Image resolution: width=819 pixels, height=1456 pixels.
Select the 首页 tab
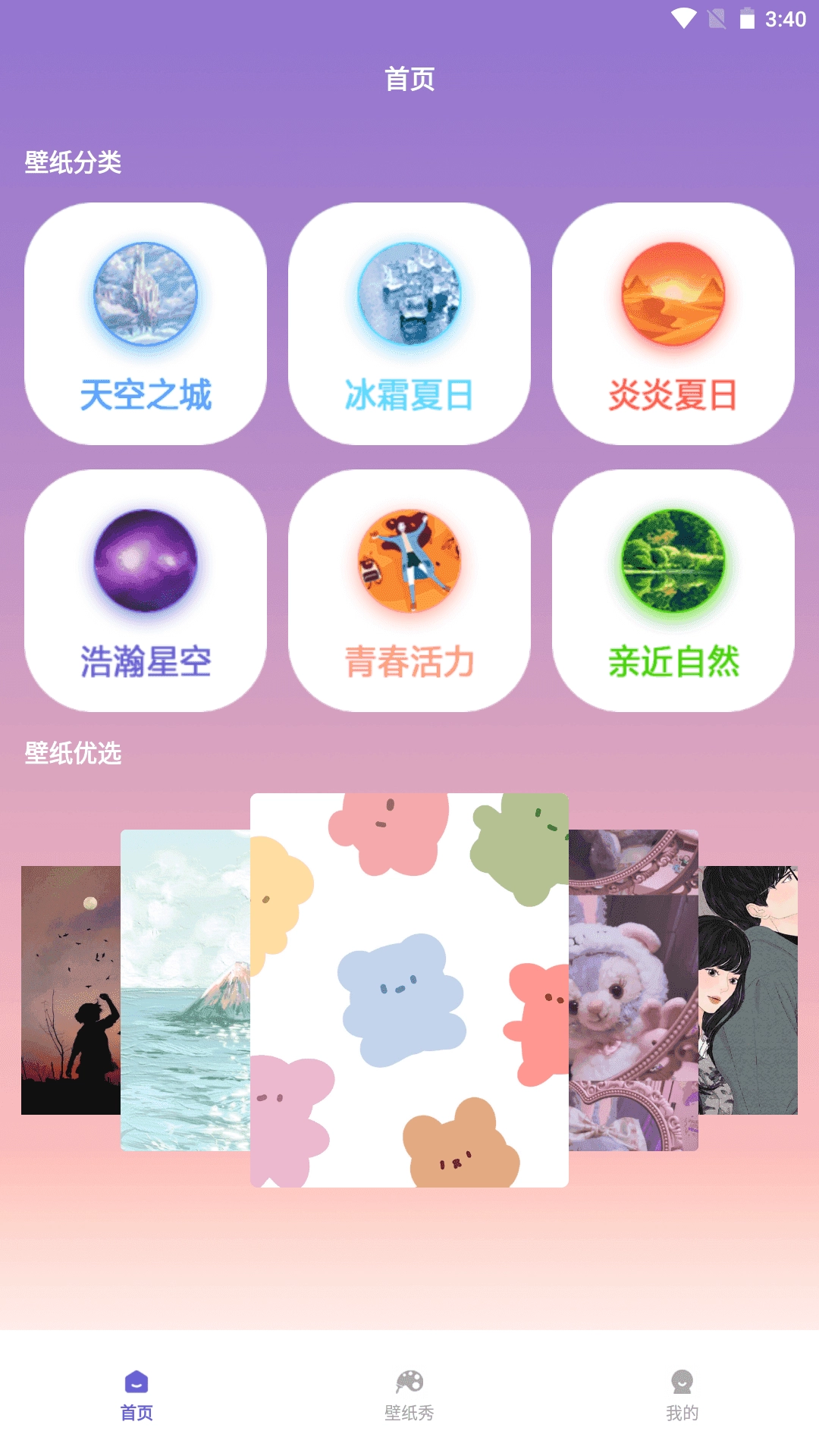(x=136, y=1395)
